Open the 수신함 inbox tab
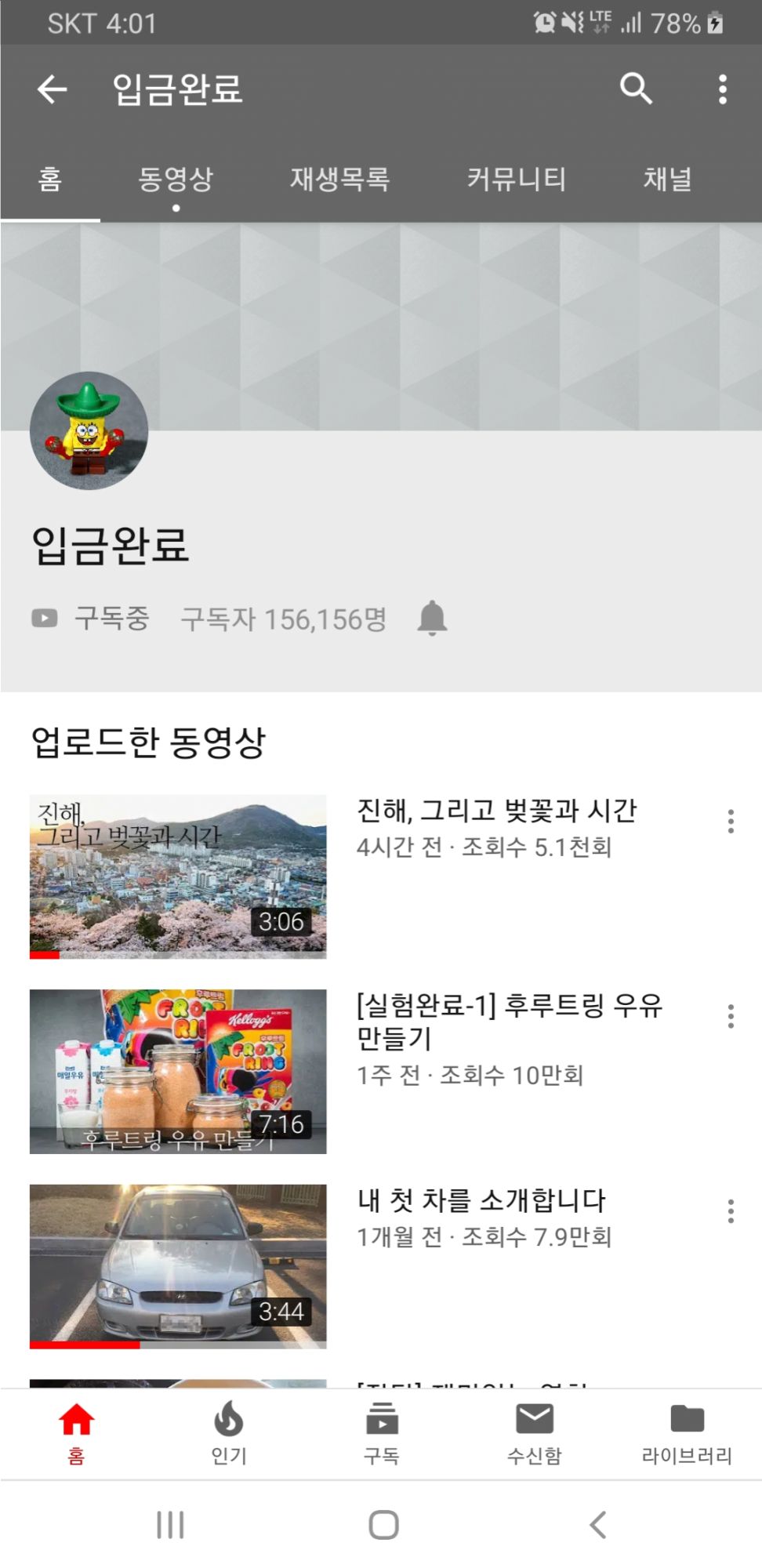 click(x=534, y=1432)
